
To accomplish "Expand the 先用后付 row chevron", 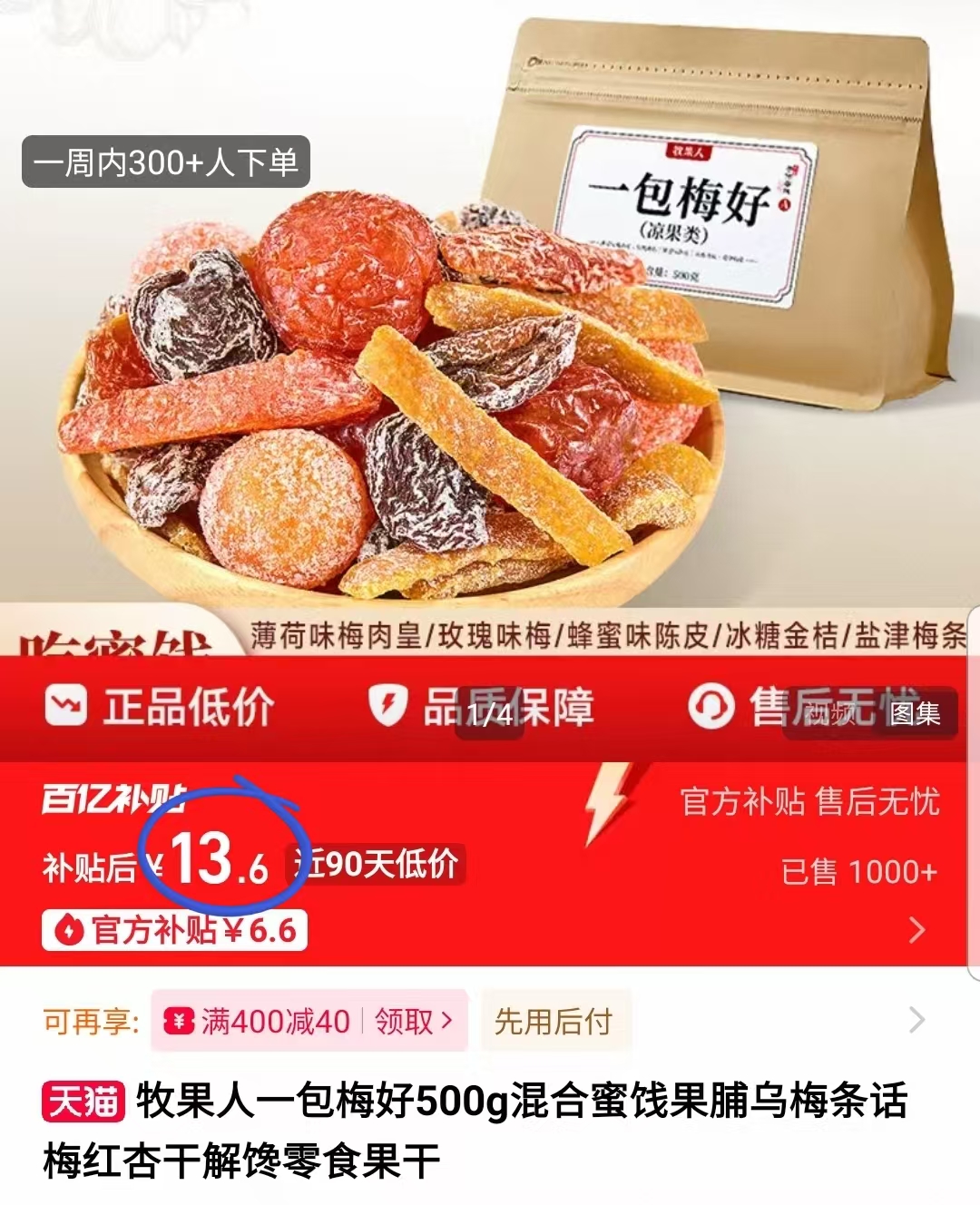I will [x=917, y=1020].
